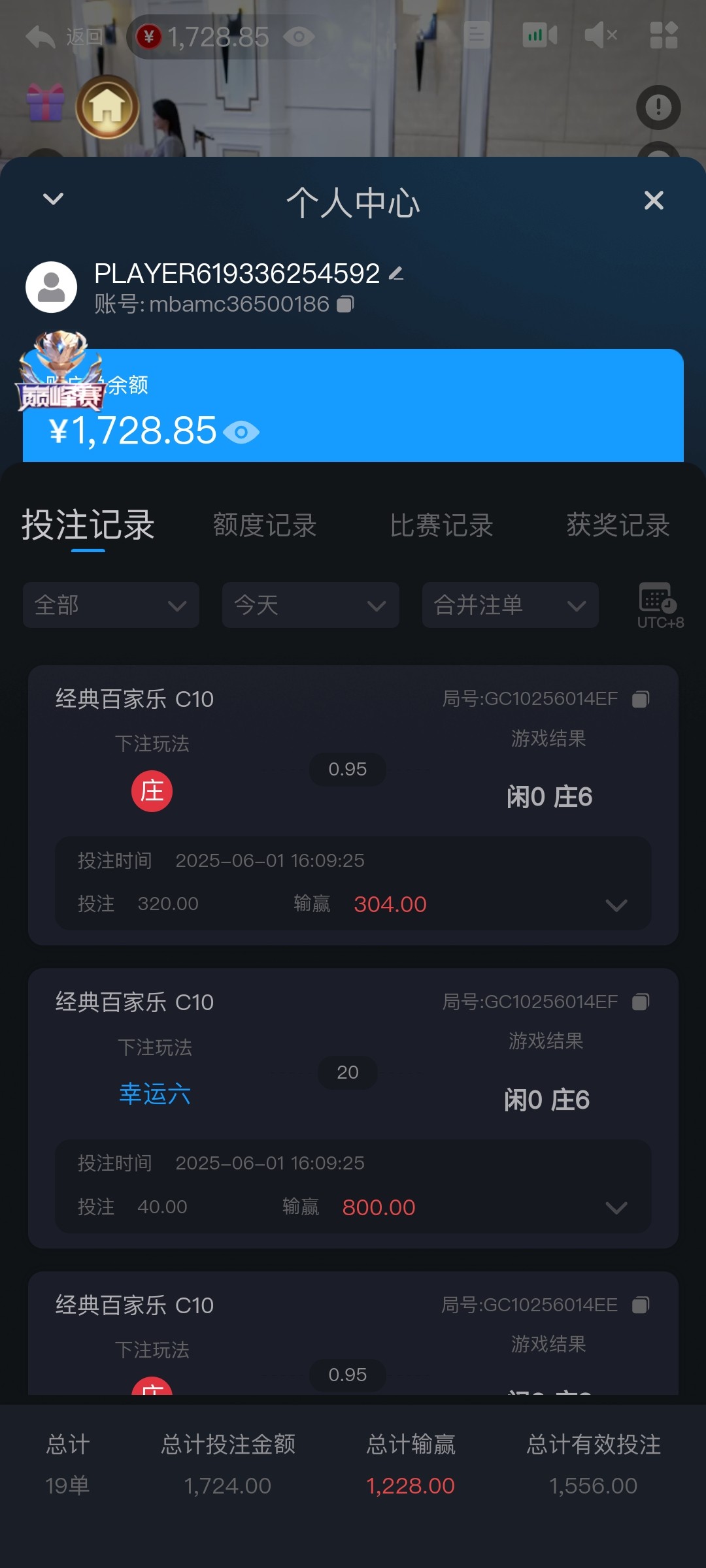Expand the 320.00 庄 bet details
The height and width of the screenshot is (1568, 706).
point(616,905)
